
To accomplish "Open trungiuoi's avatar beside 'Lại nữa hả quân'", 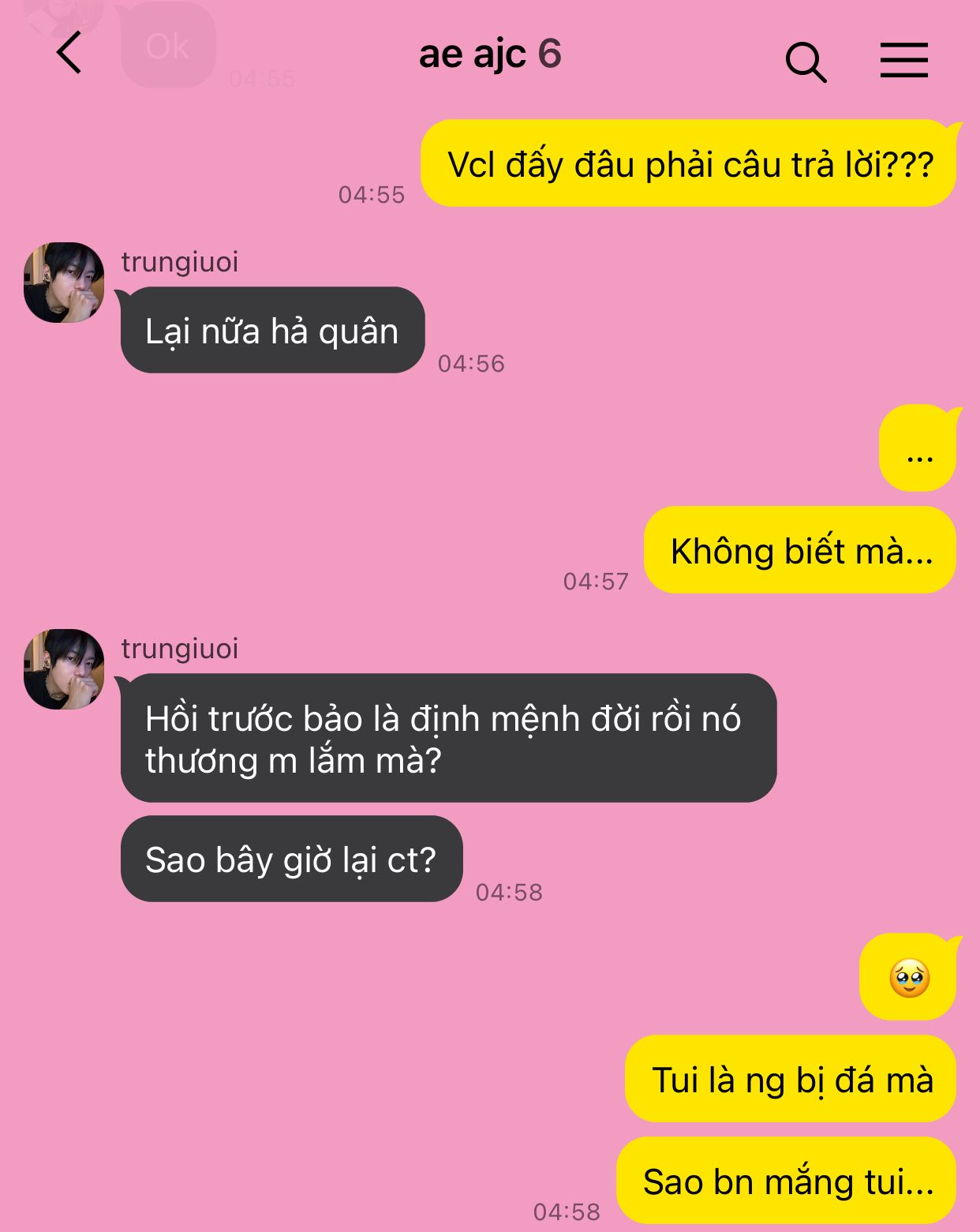I will 64,283.
